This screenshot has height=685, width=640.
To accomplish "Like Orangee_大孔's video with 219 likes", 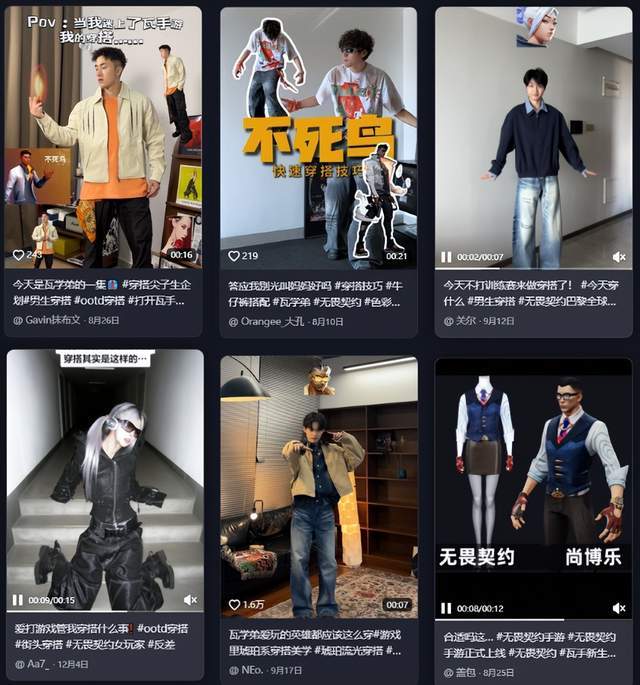I will [234, 256].
